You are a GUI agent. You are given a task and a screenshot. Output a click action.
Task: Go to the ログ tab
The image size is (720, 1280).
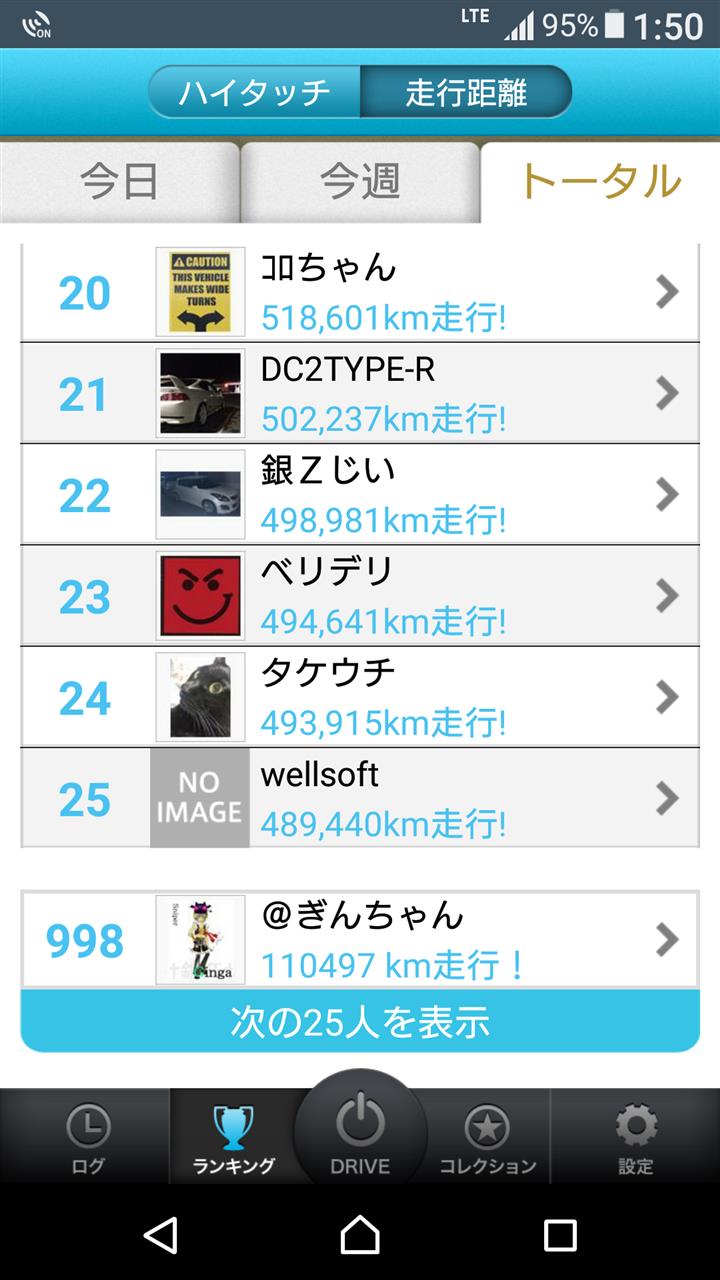[x=87, y=1137]
